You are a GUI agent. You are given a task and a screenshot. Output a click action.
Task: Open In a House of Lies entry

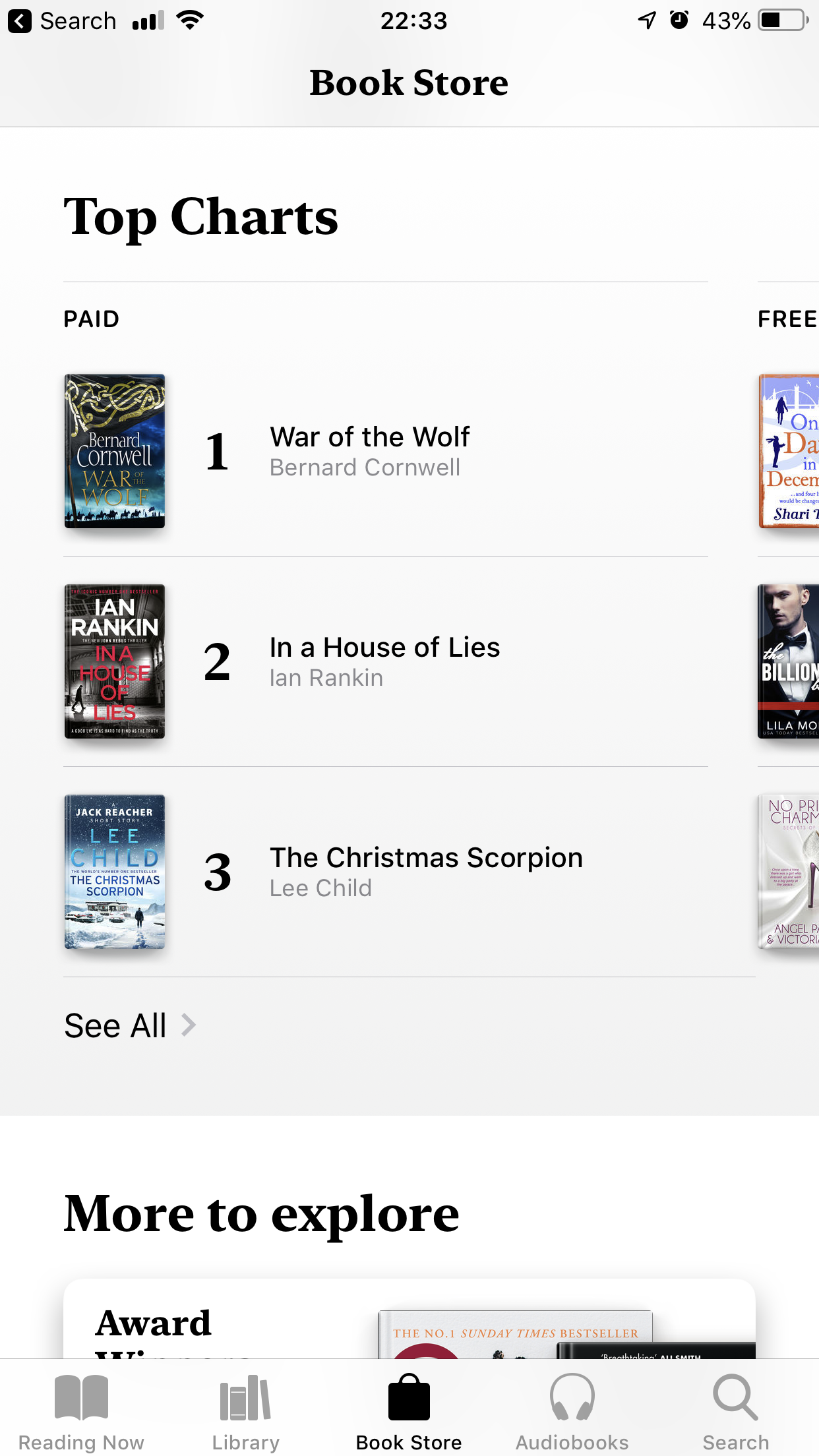384,661
